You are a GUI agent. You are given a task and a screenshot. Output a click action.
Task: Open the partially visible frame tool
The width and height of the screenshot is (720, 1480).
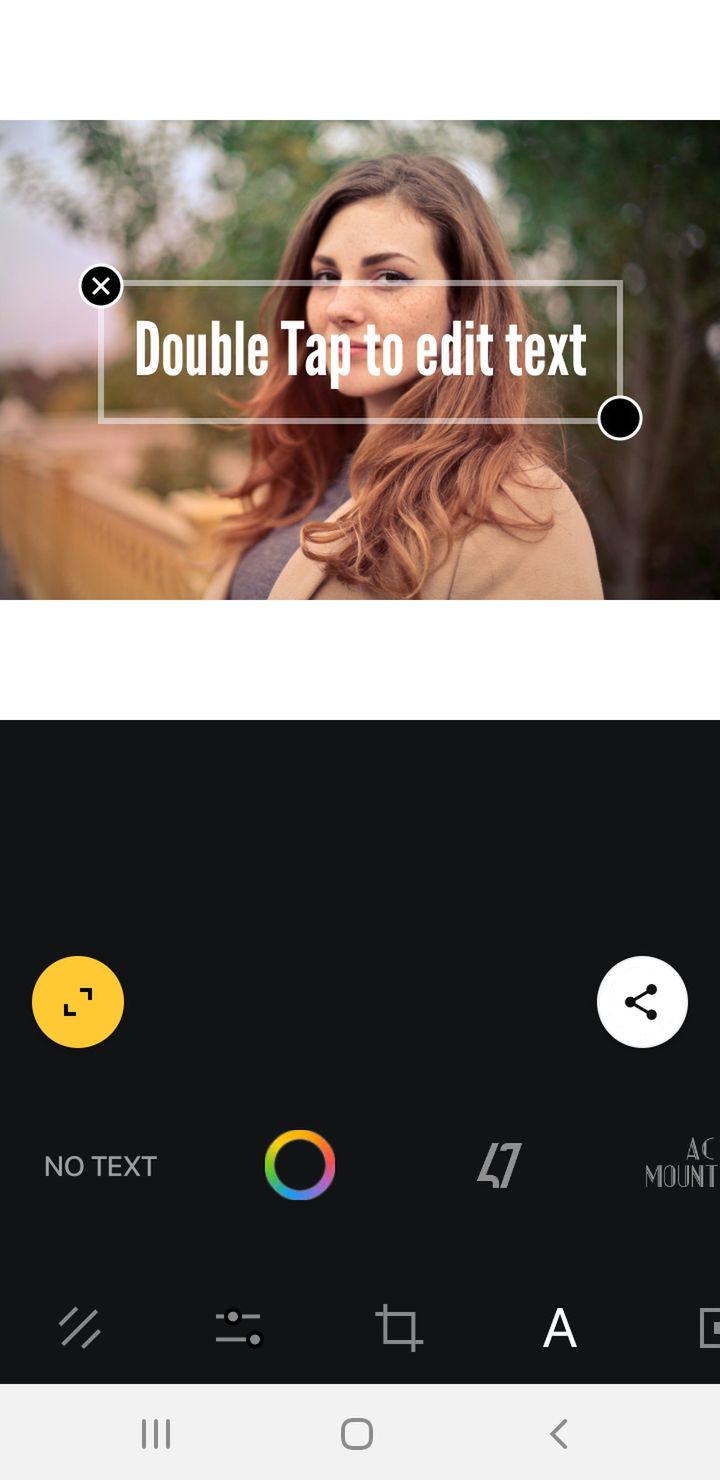point(709,1329)
